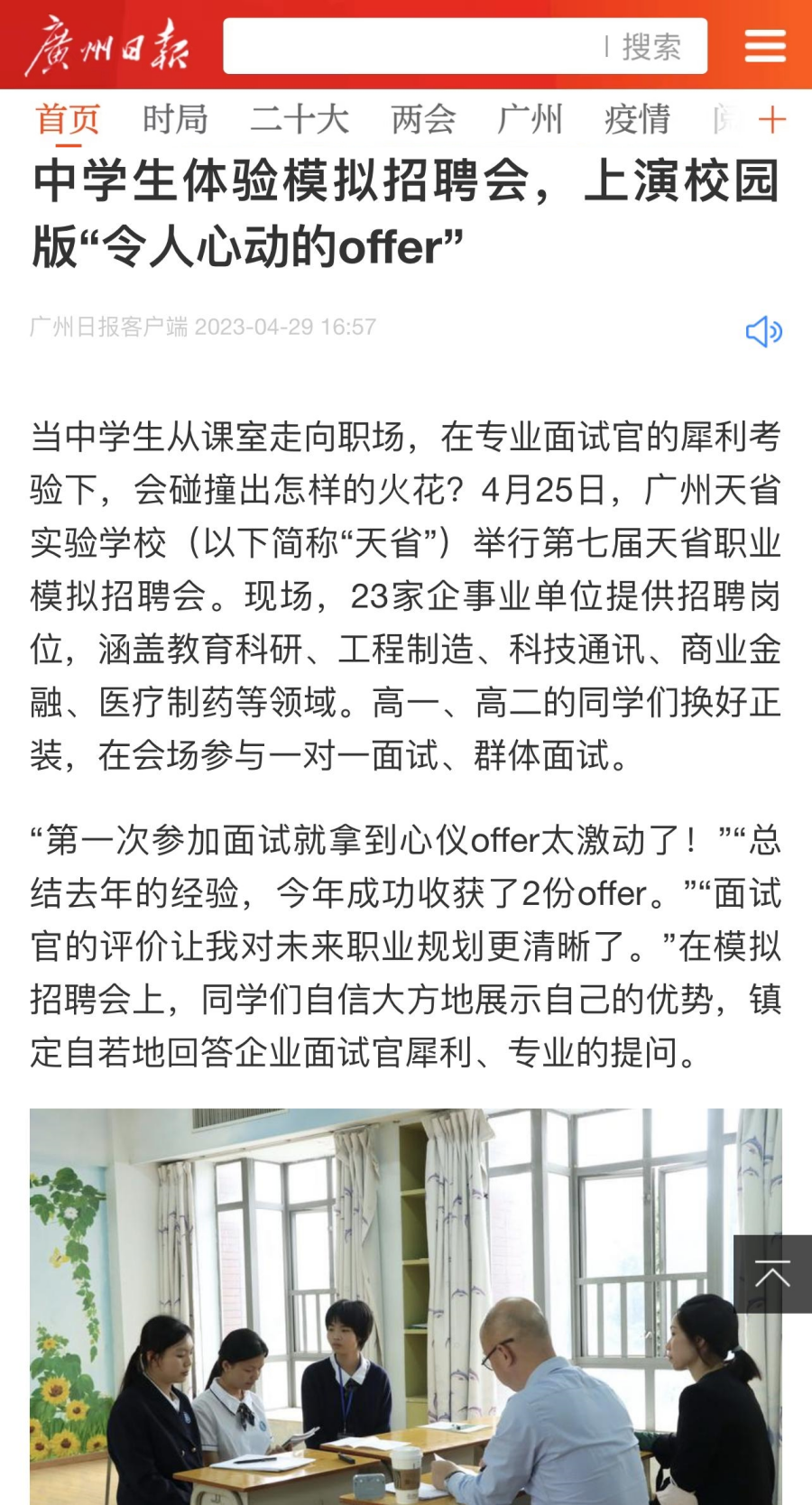Play article audio with speaker icon
Screen dimensions: 812x1505
[x=764, y=331]
